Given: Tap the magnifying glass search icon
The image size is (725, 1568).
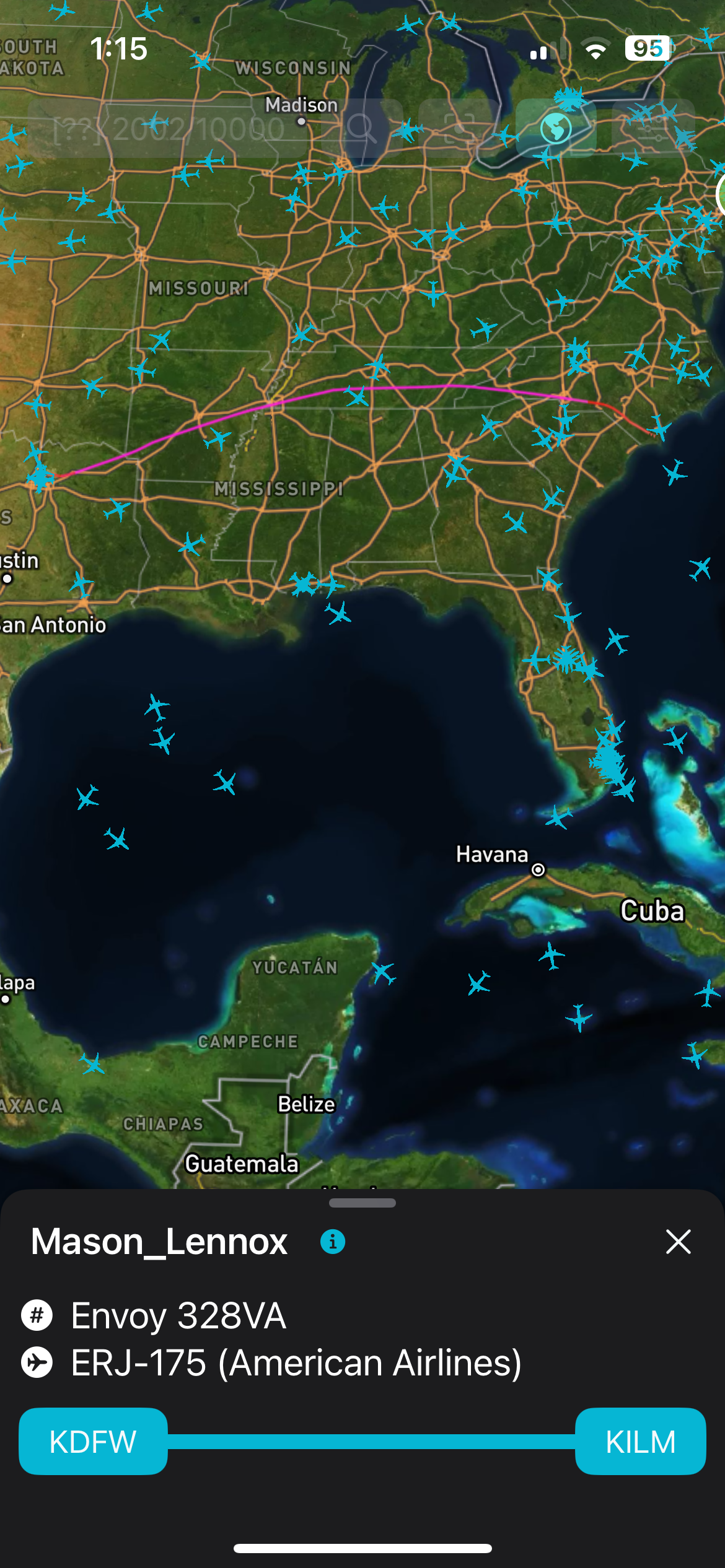Looking at the screenshot, I should click(x=361, y=128).
